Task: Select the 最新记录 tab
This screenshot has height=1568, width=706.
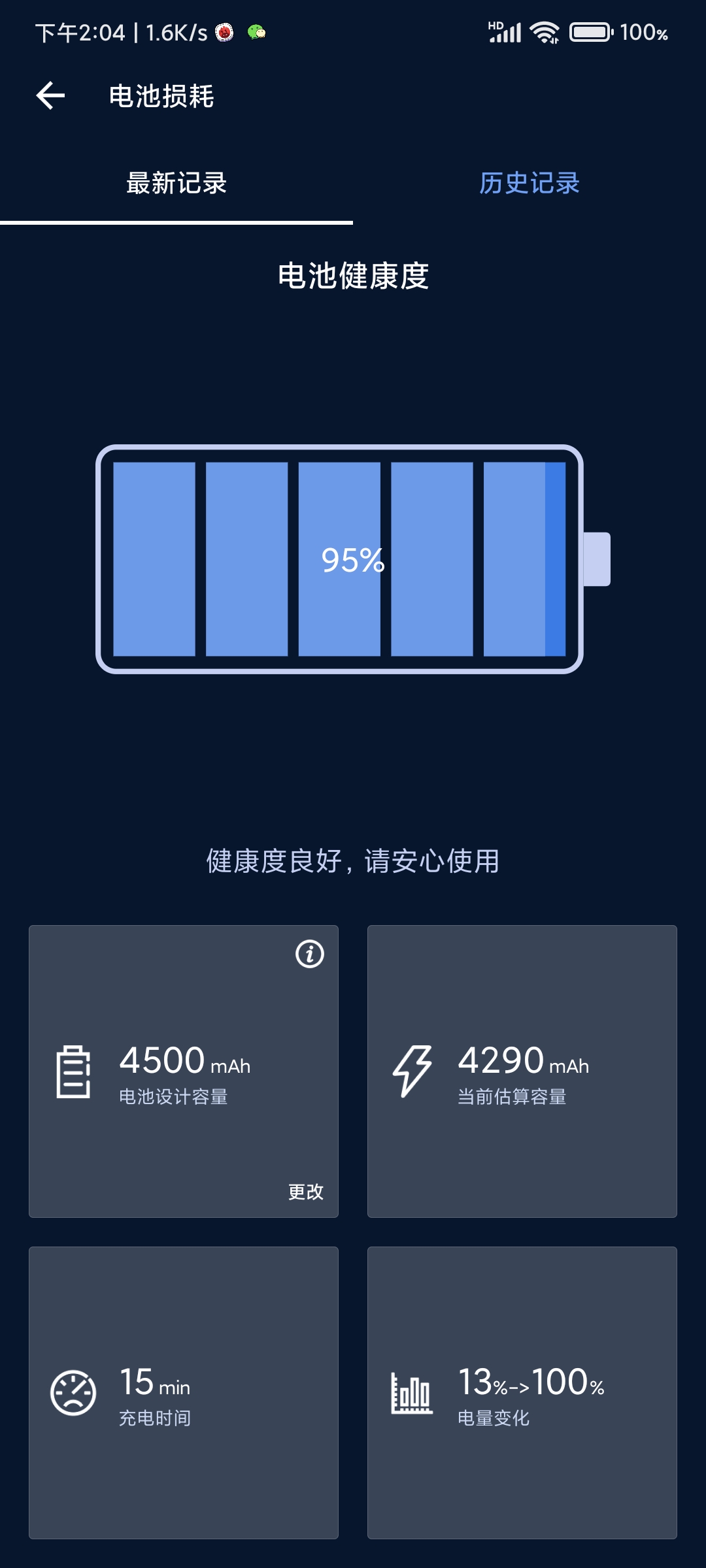Action: (x=176, y=183)
